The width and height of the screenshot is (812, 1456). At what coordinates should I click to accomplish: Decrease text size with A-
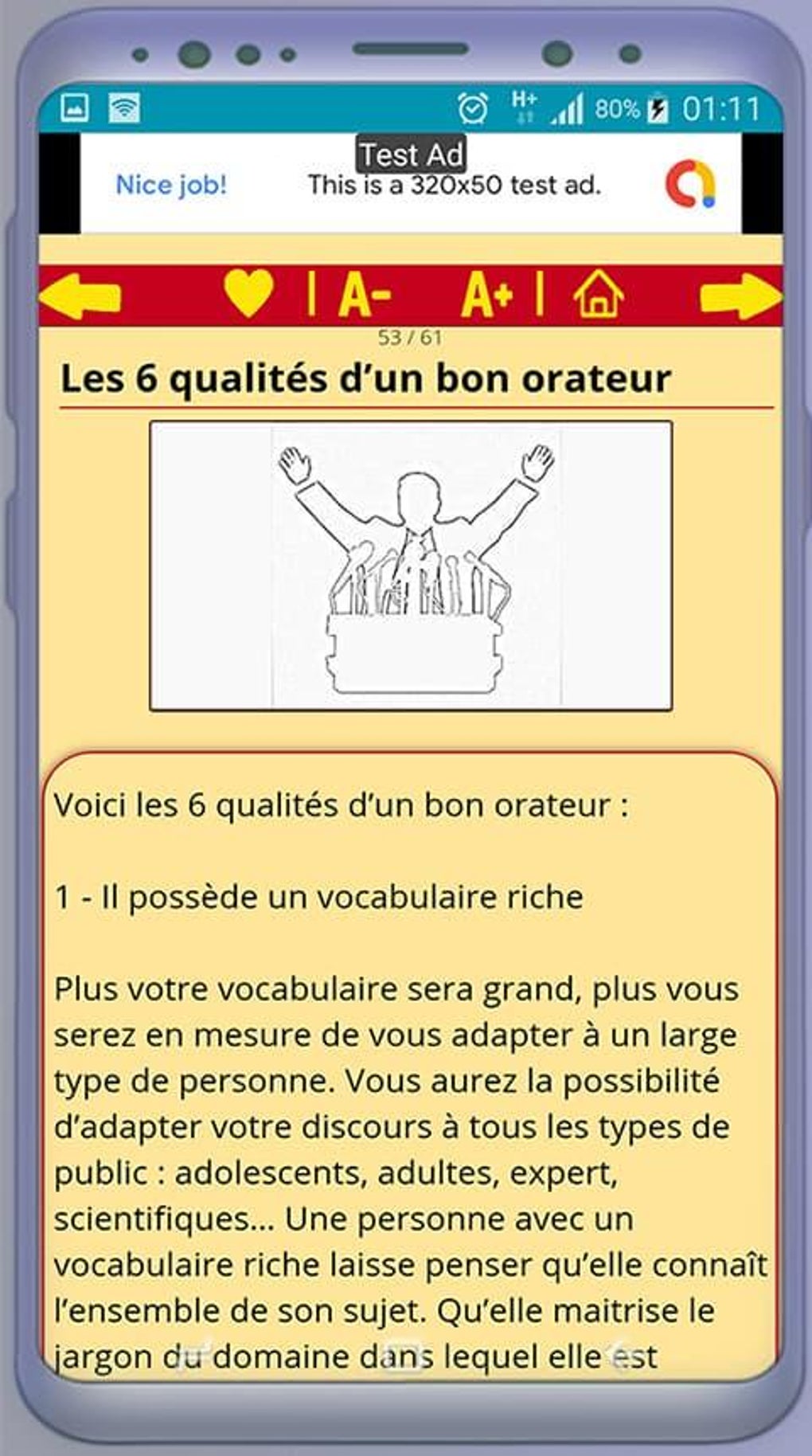(x=365, y=295)
